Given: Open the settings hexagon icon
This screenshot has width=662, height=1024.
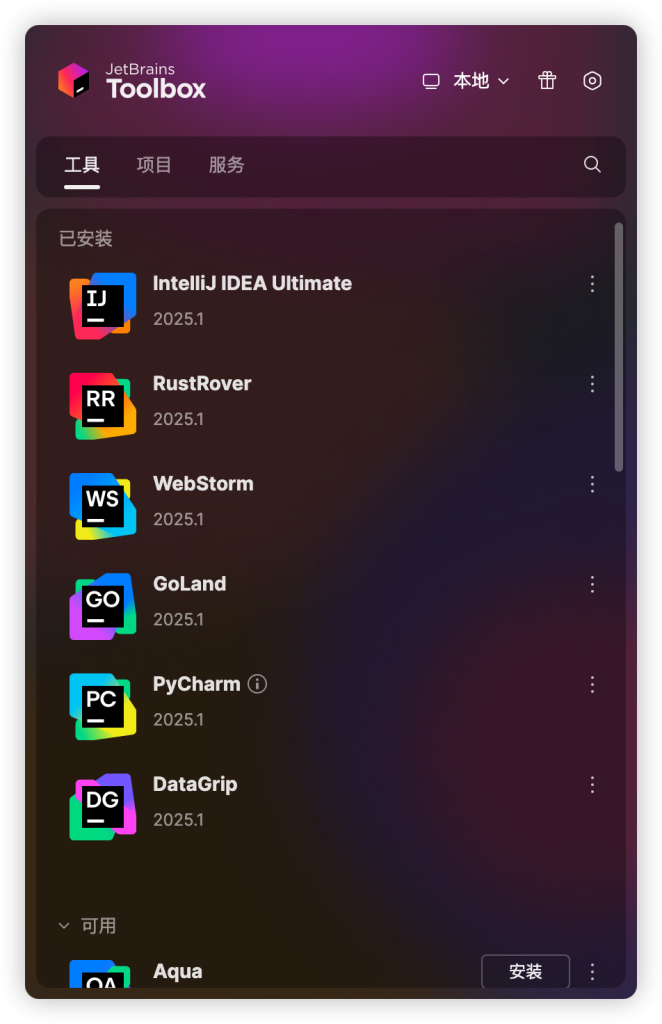Looking at the screenshot, I should [x=592, y=81].
